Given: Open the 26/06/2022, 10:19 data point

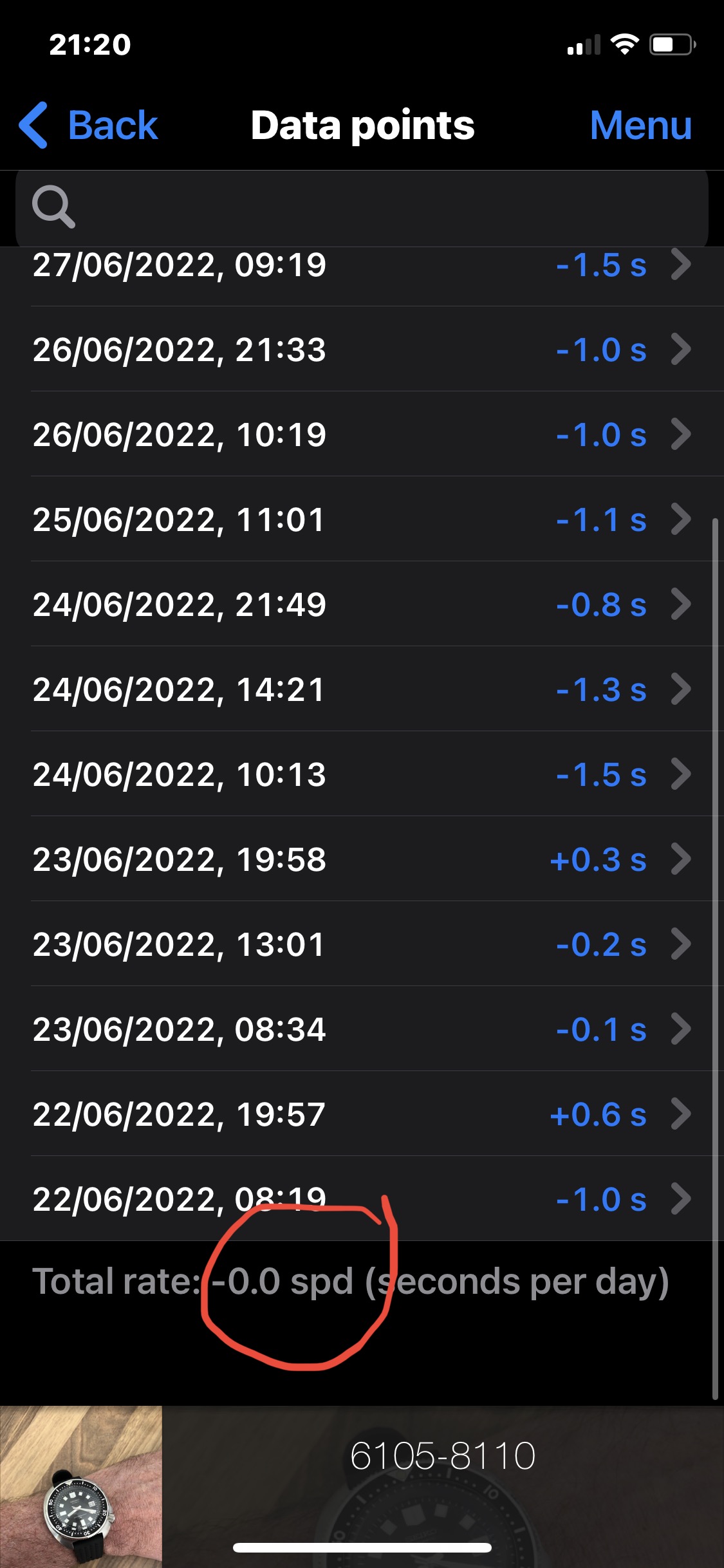Looking at the screenshot, I should pyautogui.click(x=362, y=434).
